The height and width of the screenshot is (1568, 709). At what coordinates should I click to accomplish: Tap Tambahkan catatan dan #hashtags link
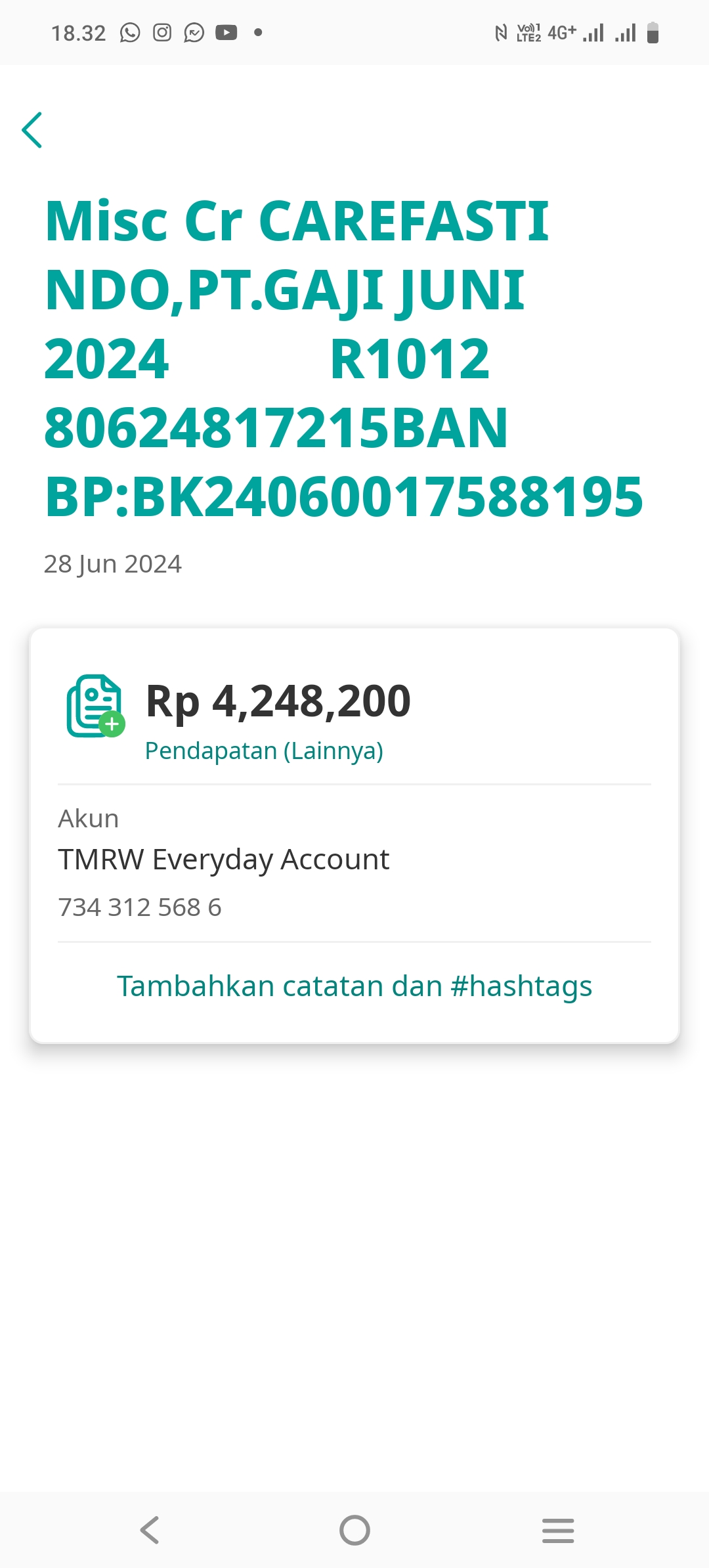point(354,986)
